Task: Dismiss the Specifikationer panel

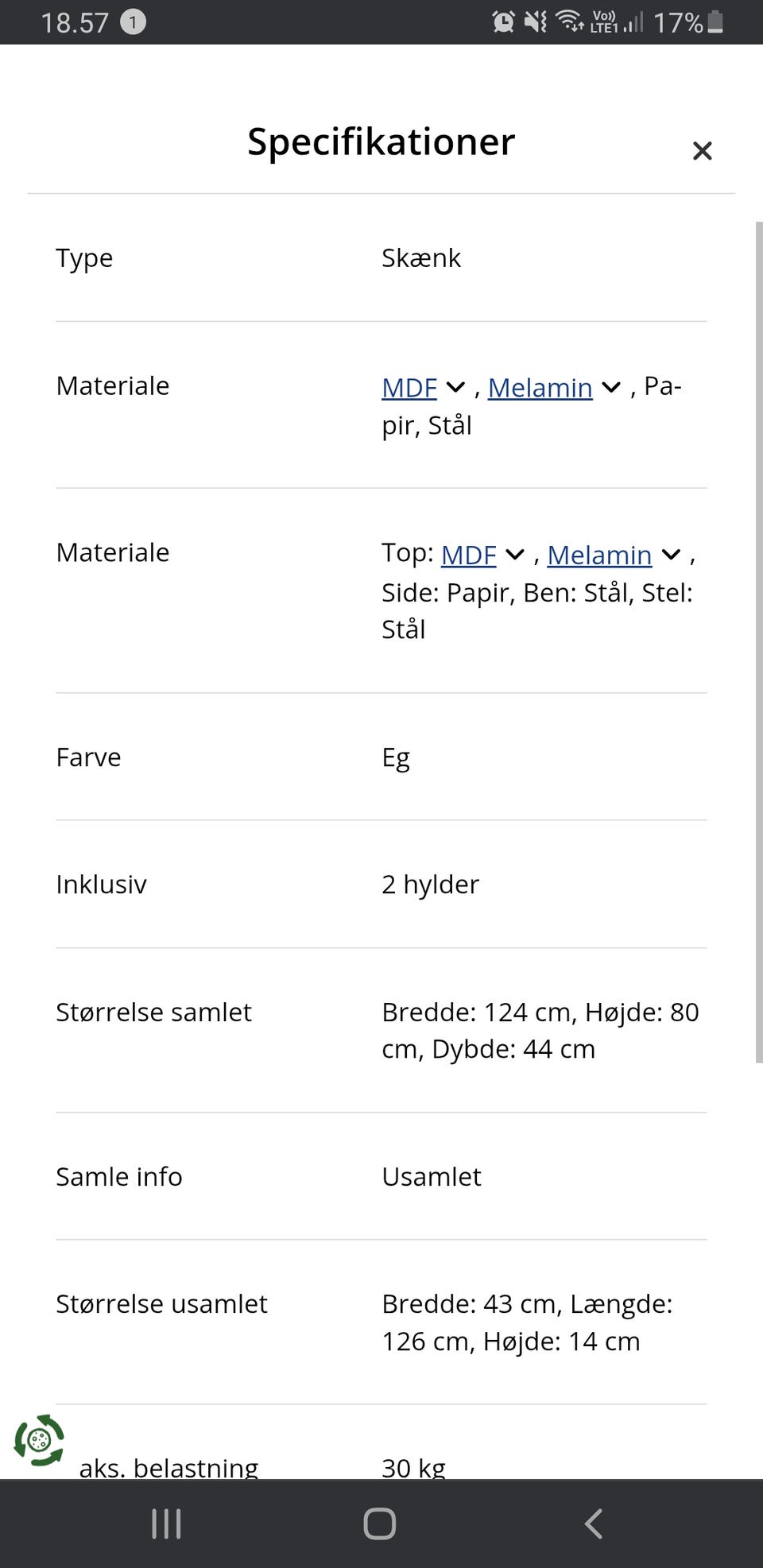Action: pos(703,150)
